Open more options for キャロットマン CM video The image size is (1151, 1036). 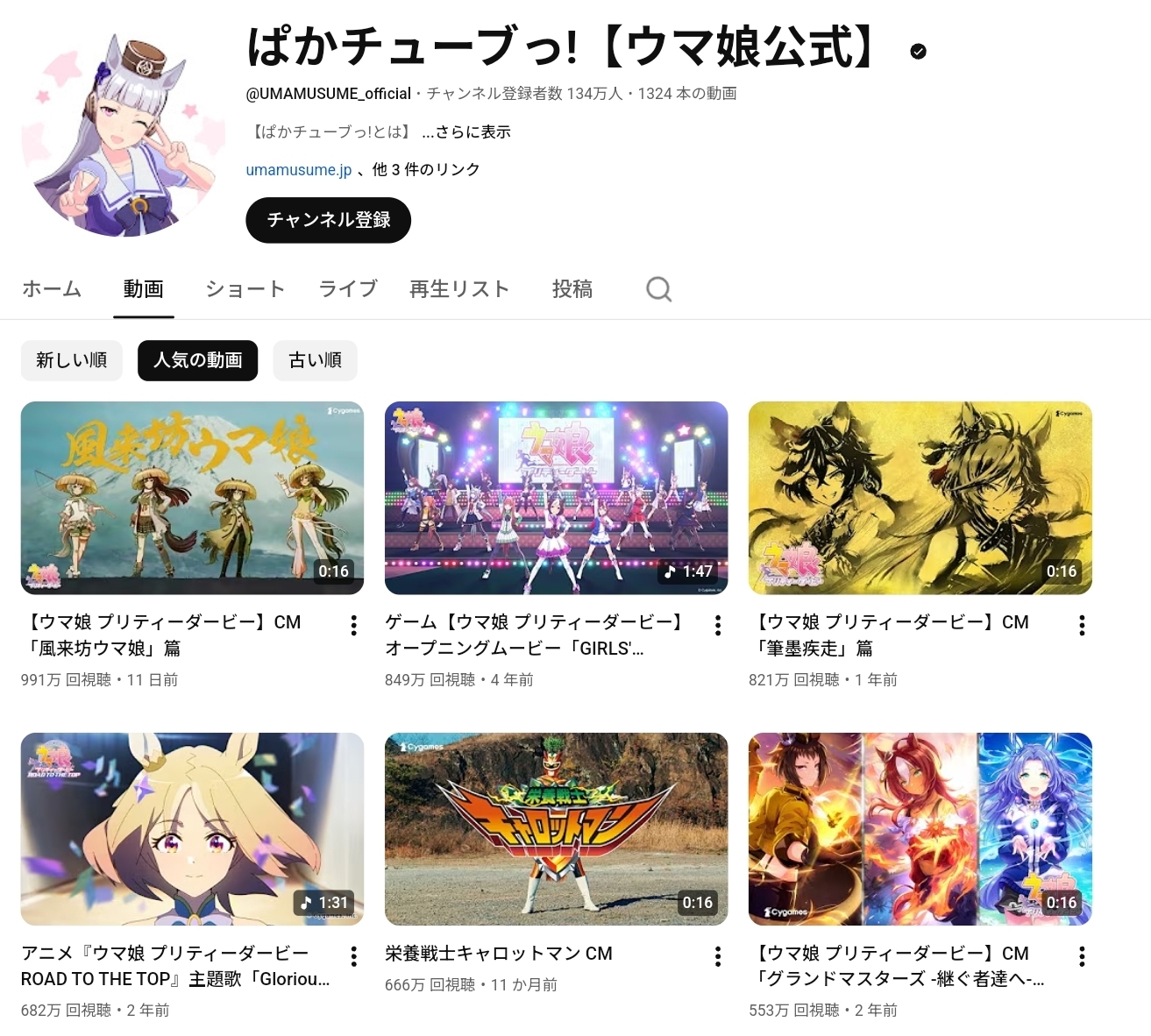(718, 956)
